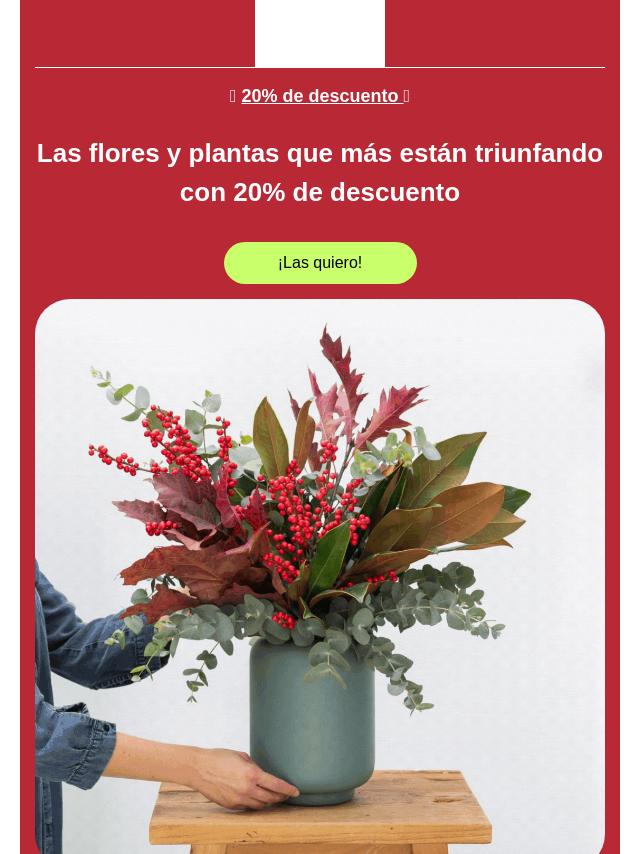
Task: Tap the ¡Las quiero! button
Action: pyautogui.click(x=320, y=263)
